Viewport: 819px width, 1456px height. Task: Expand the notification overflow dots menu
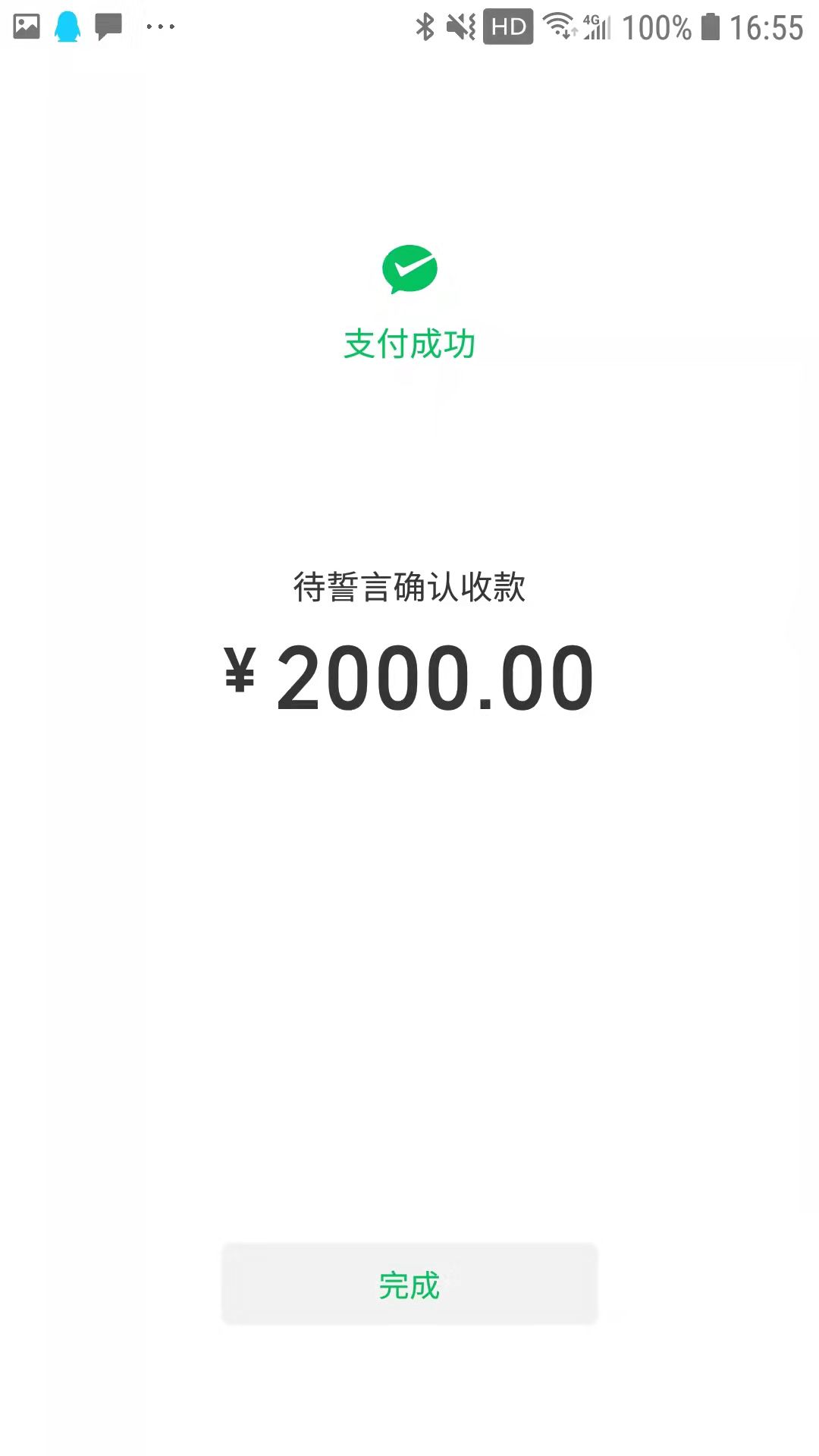159,27
